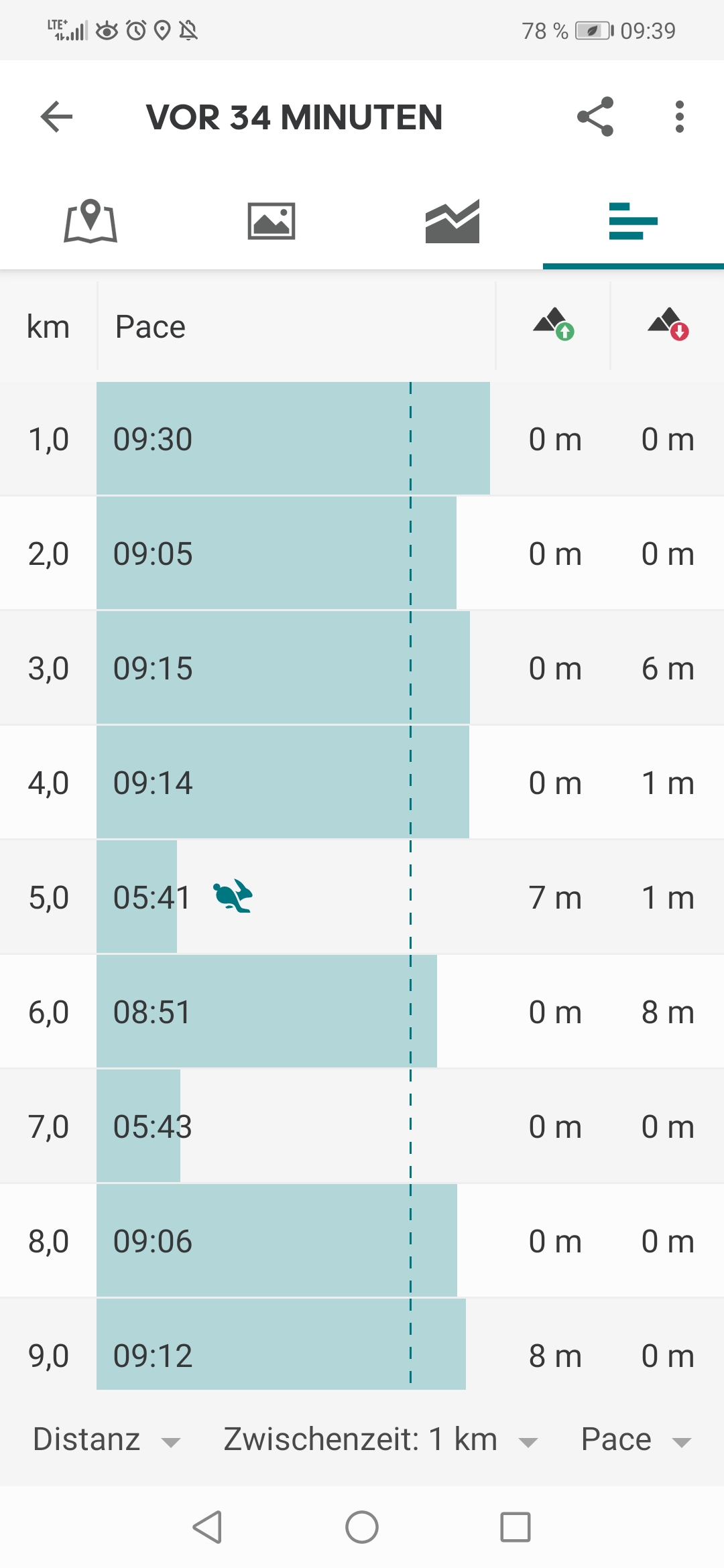Switch to the photos tab
Screen dimensions: 724x1568
(x=271, y=221)
